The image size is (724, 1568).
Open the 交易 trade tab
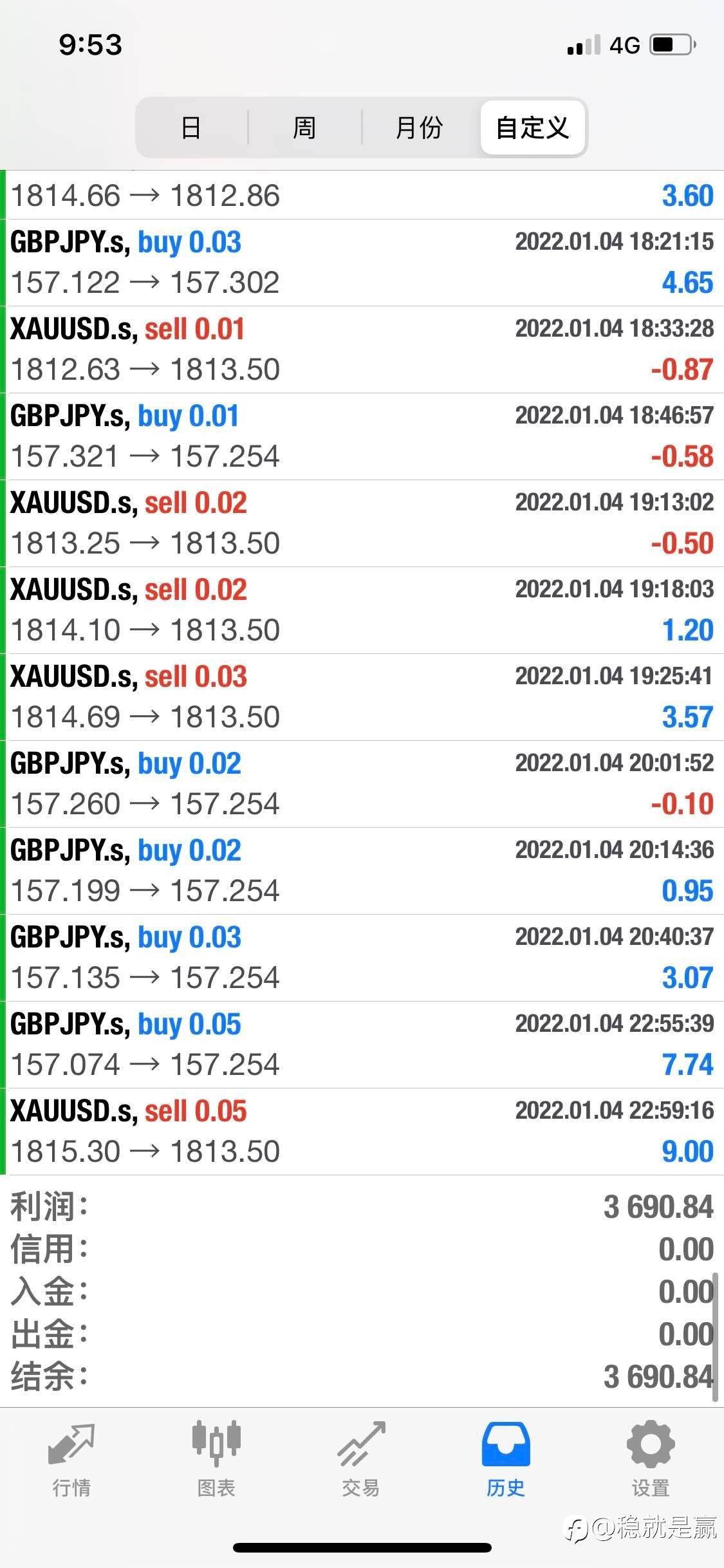click(x=361, y=1460)
